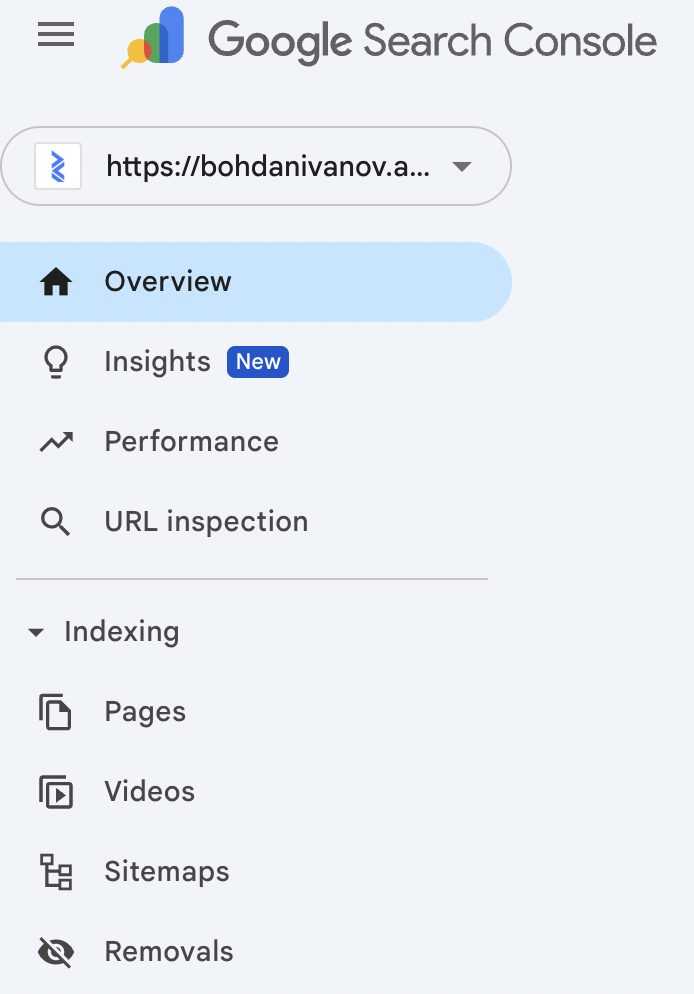The width and height of the screenshot is (694, 994).
Task: Open the Insights section
Action: pos(158,362)
